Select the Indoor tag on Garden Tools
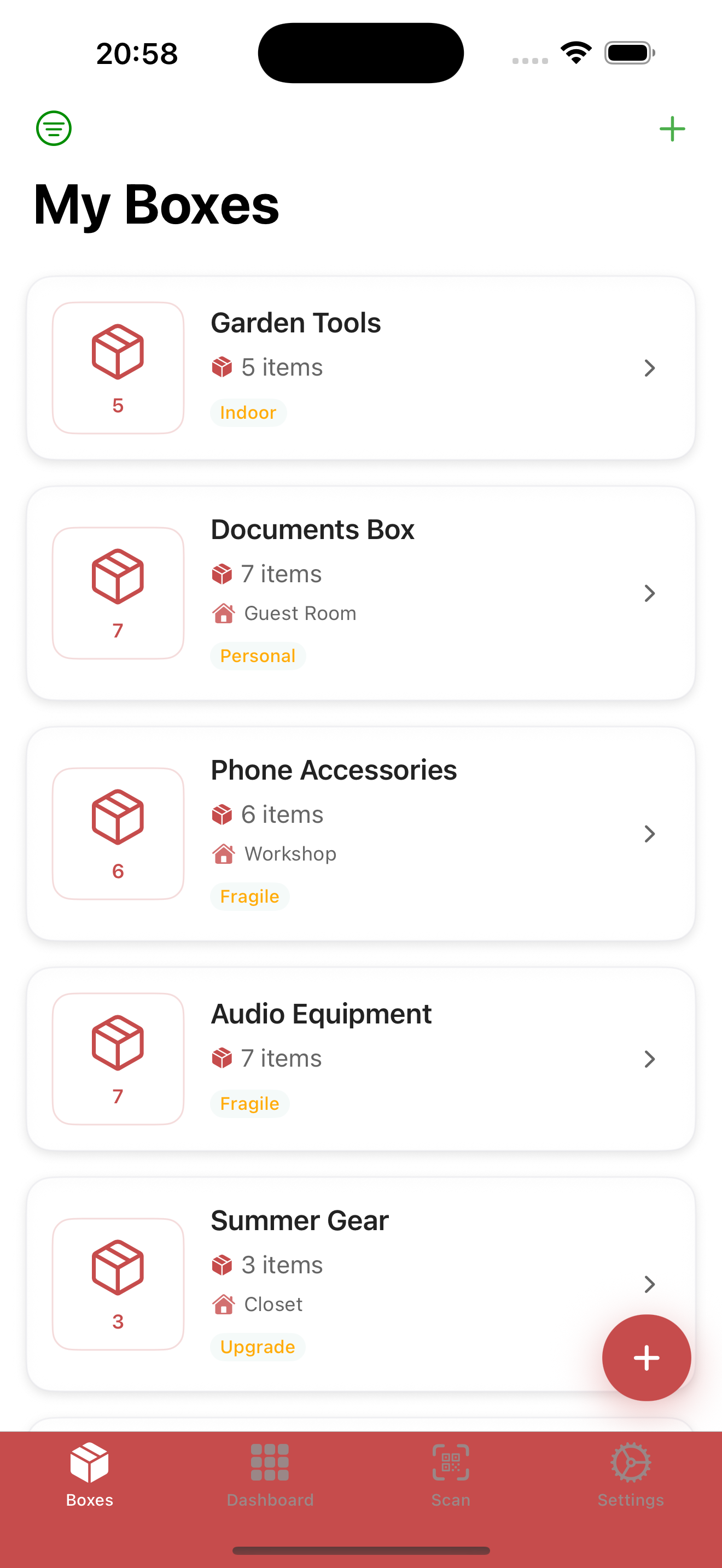 pos(248,412)
